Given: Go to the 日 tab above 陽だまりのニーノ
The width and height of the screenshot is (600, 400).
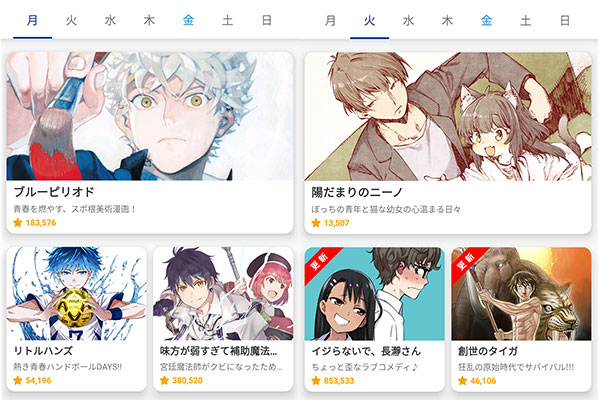Looking at the screenshot, I should point(565,20).
